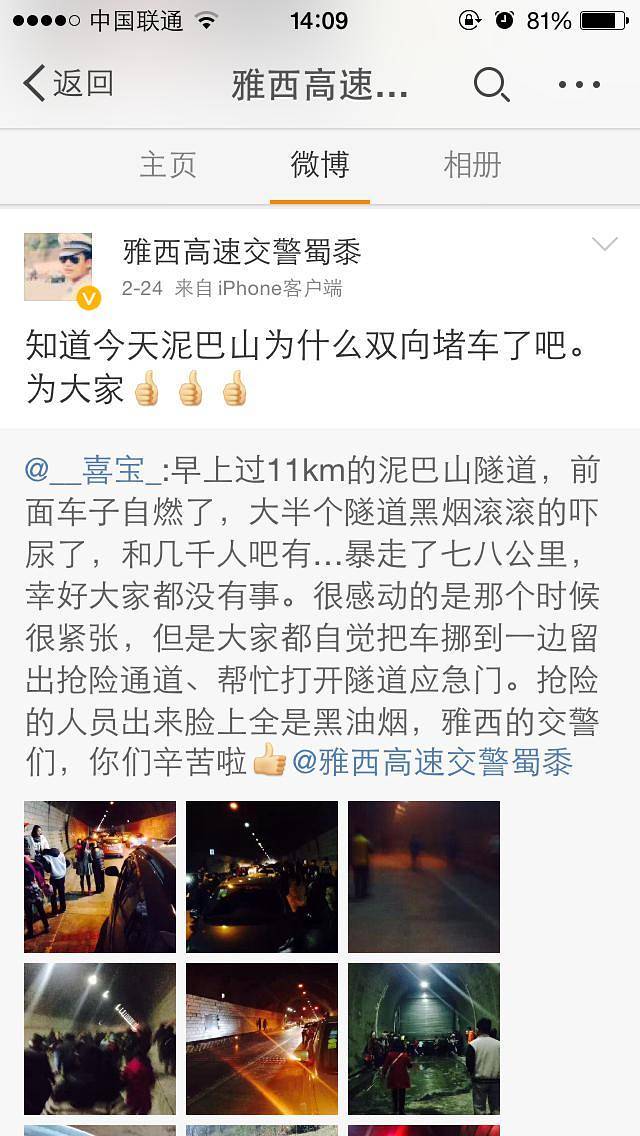
Task: Switch to the 主页 tab
Action: click(168, 165)
